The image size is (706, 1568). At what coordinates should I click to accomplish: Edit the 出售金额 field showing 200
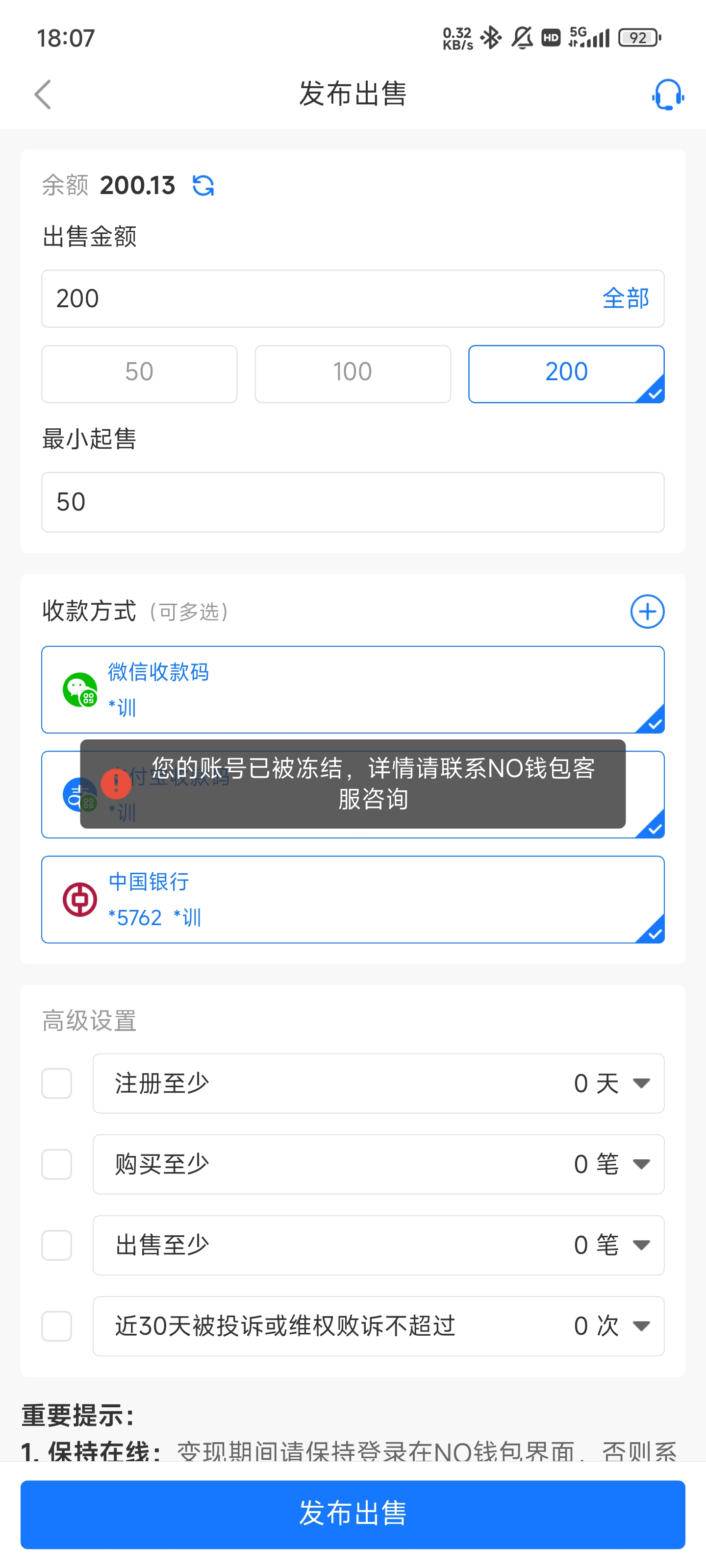point(304,299)
